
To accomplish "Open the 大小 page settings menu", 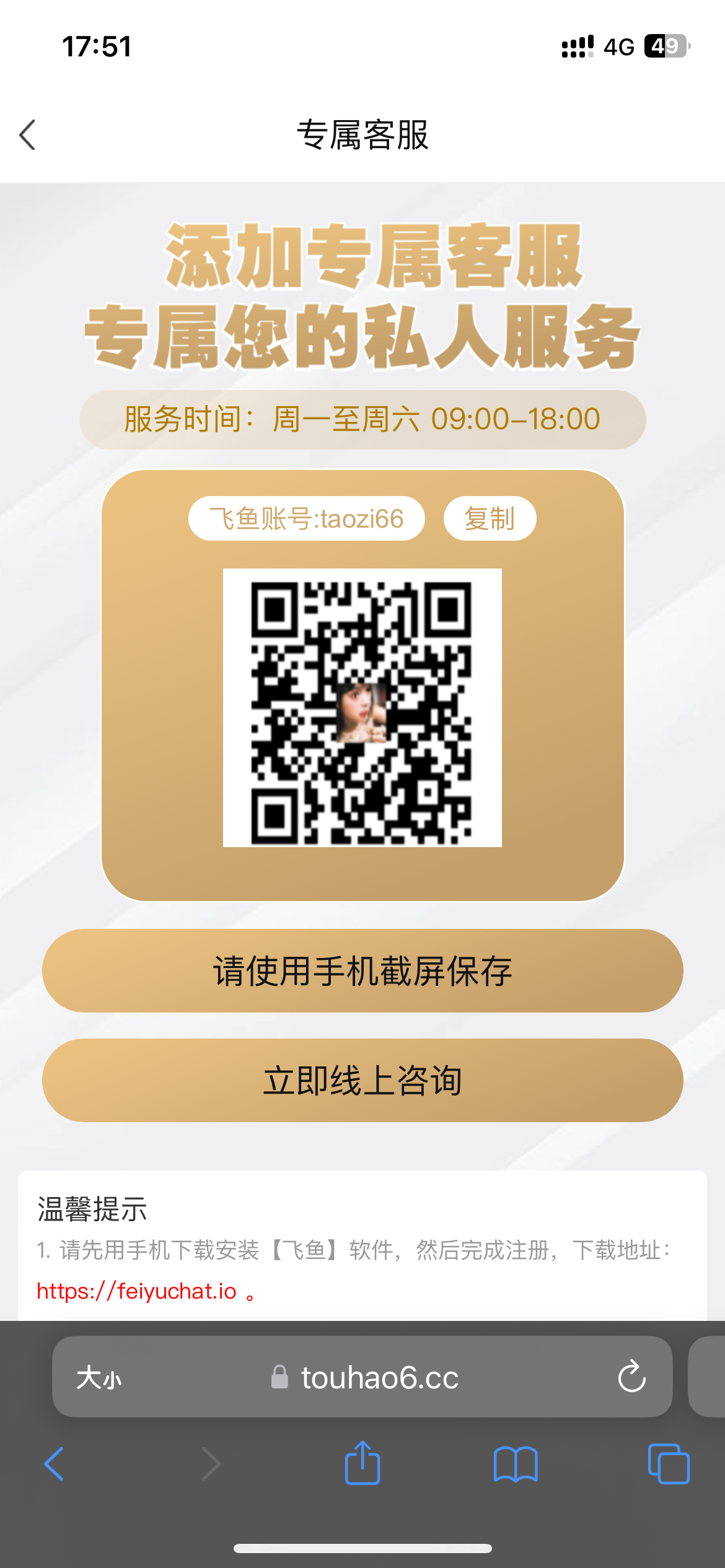I will point(99,1377).
